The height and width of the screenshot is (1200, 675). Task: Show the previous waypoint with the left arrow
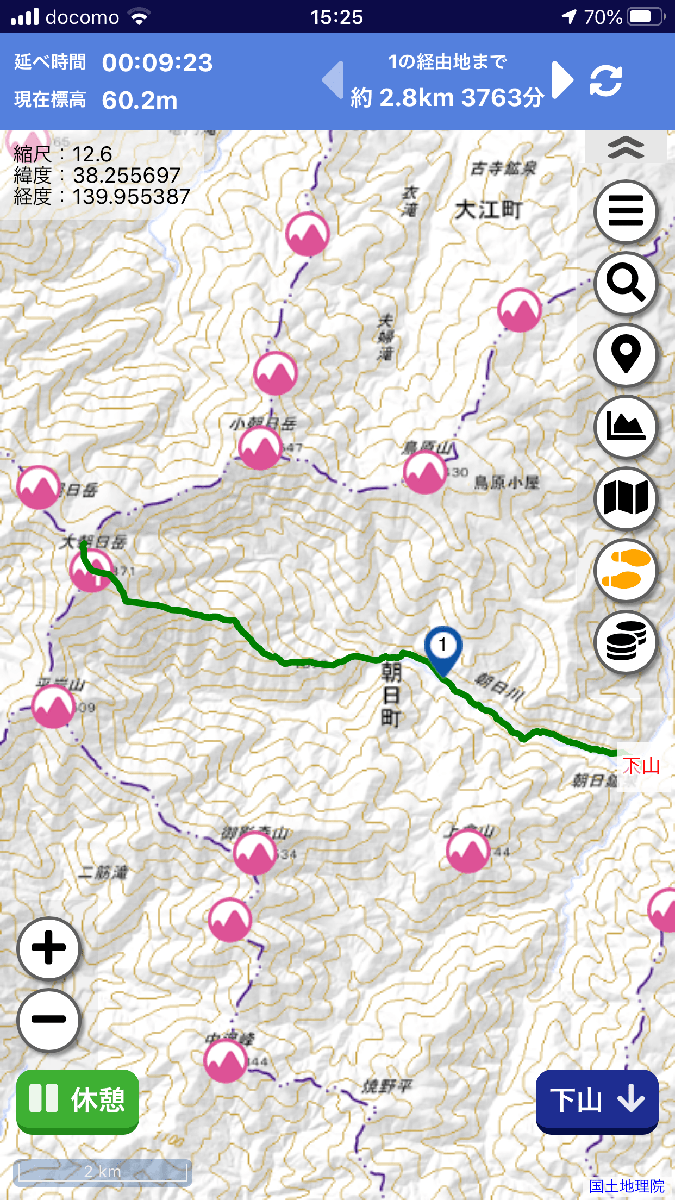click(333, 80)
